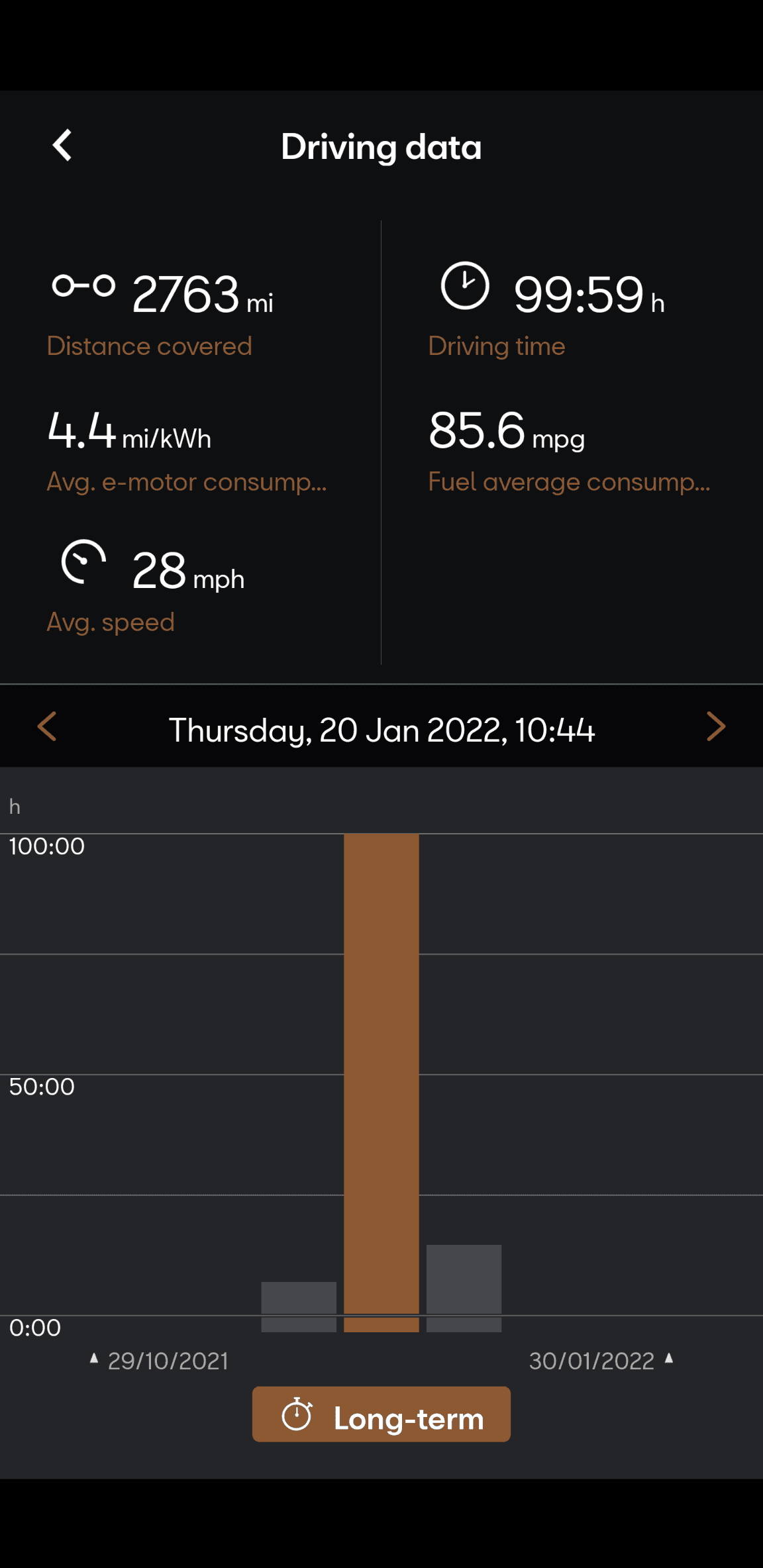Show the next trip date
This screenshot has height=1568, width=763.
click(x=715, y=727)
